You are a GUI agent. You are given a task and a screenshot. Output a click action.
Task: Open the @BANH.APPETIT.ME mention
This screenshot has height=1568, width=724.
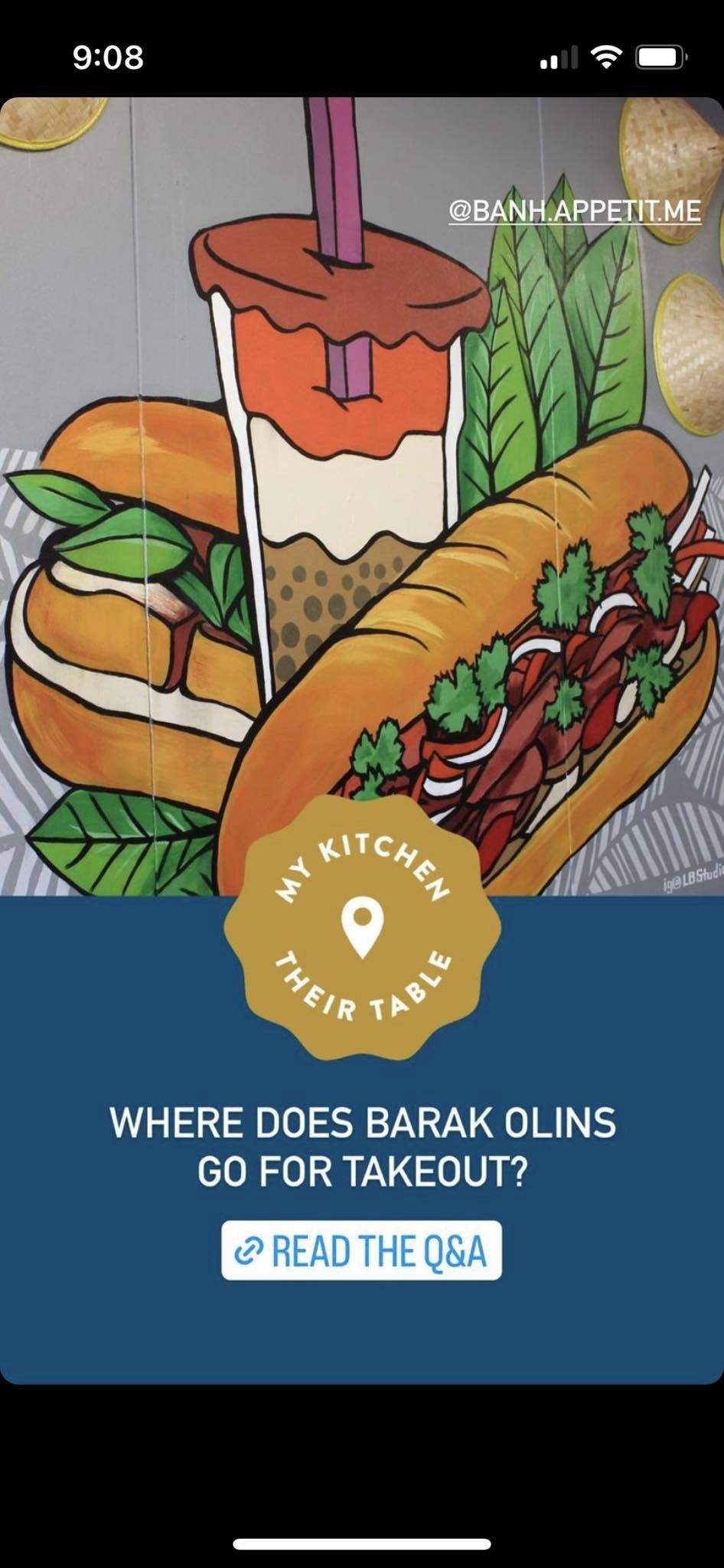coord(574,211)
